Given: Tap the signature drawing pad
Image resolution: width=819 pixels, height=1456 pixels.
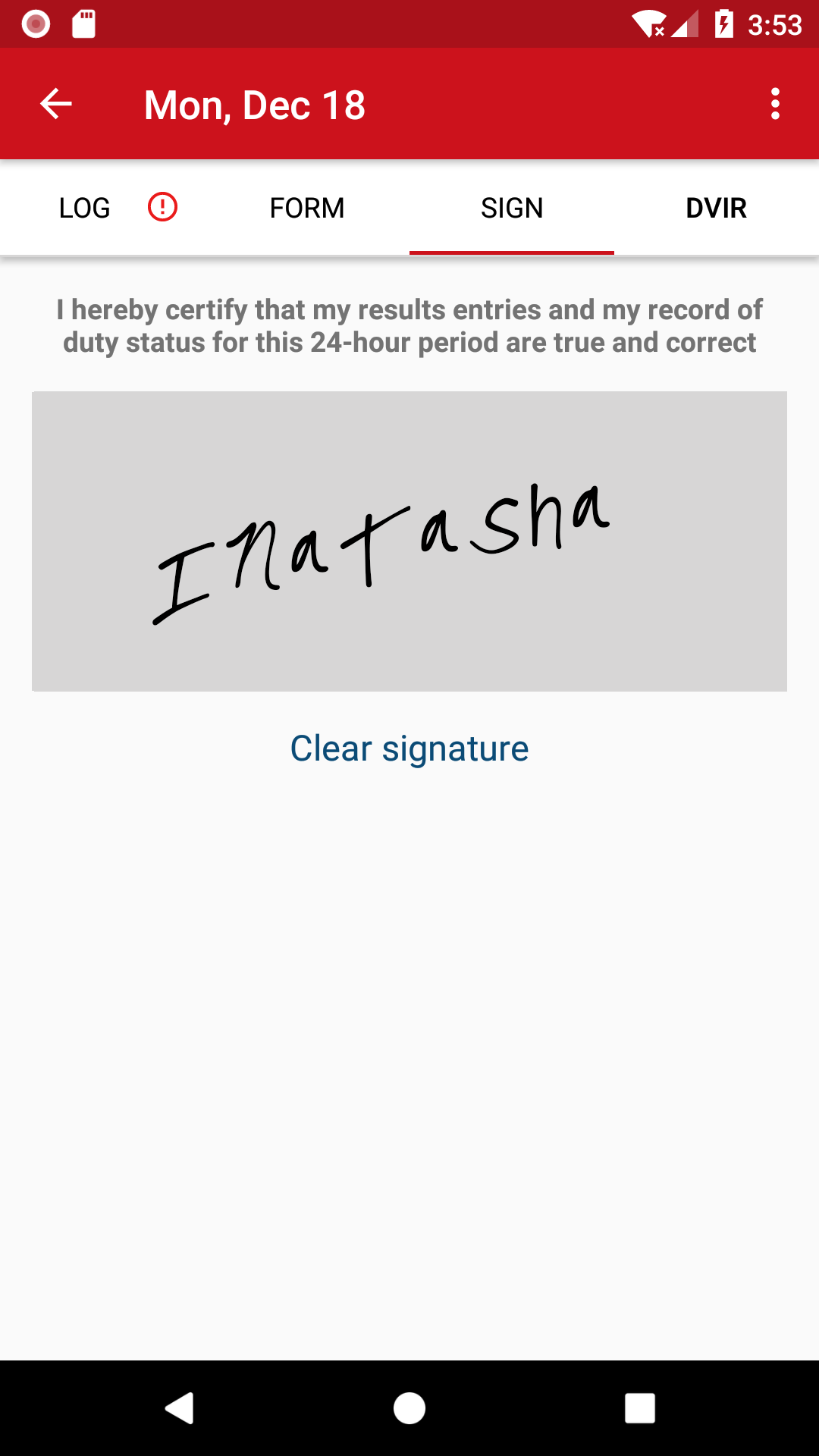Looking at the screenshot, I should [409, 541].
